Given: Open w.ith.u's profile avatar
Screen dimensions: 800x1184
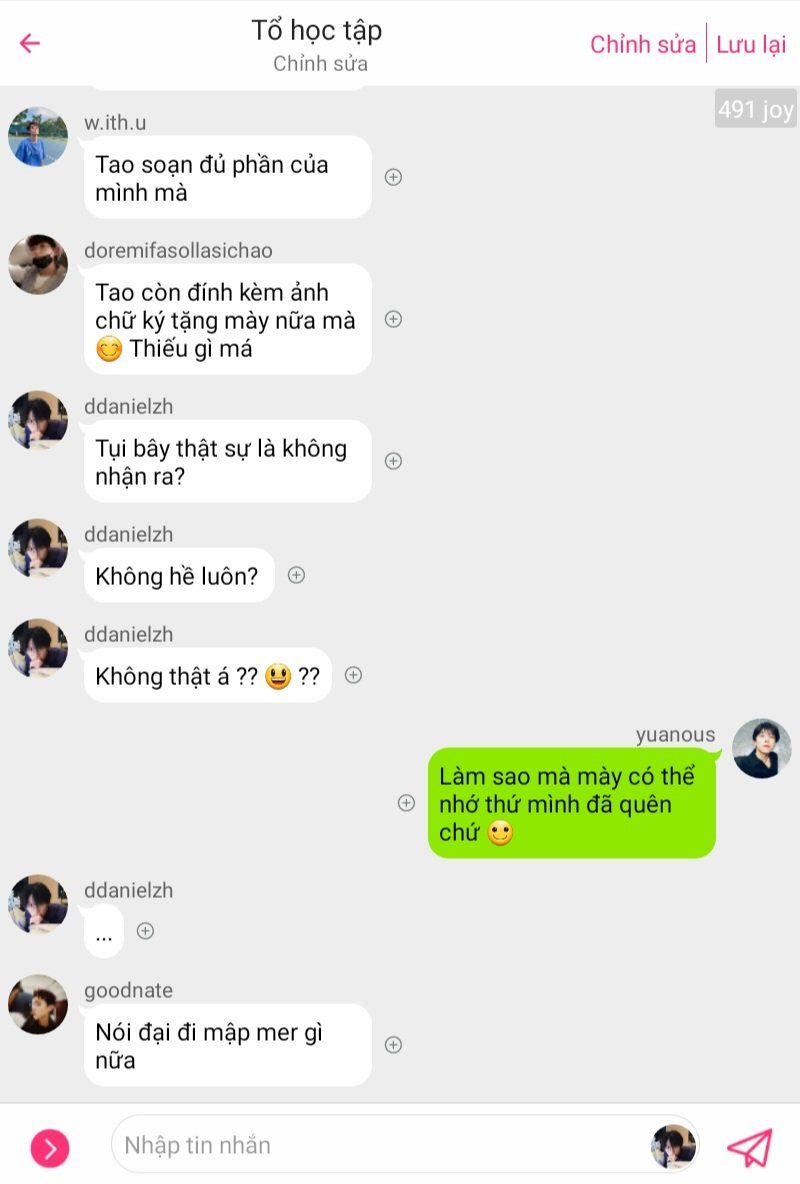Looking at the screenshot, I should coord(38,137).
